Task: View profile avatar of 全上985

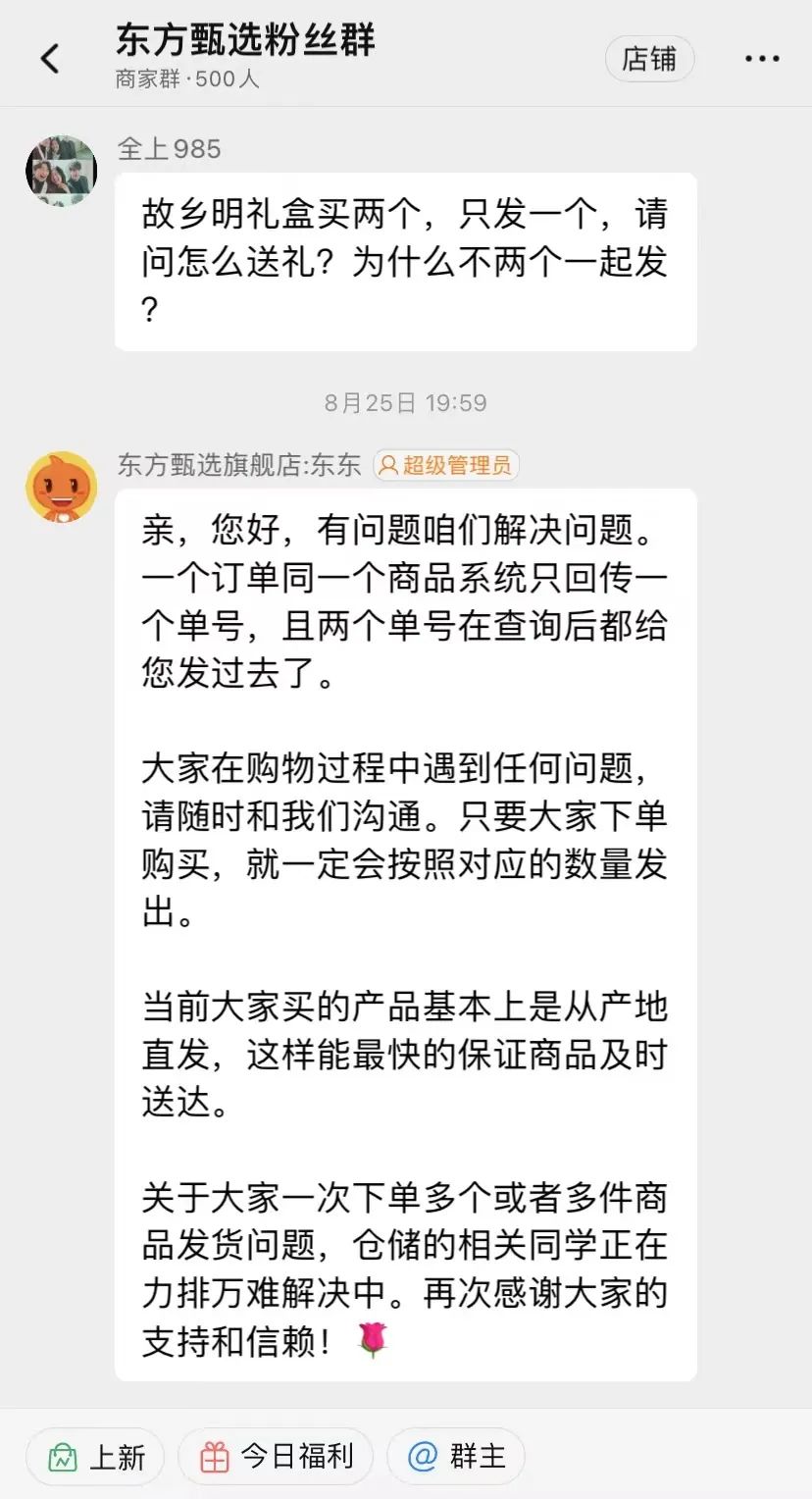Action: pos(61,171)
